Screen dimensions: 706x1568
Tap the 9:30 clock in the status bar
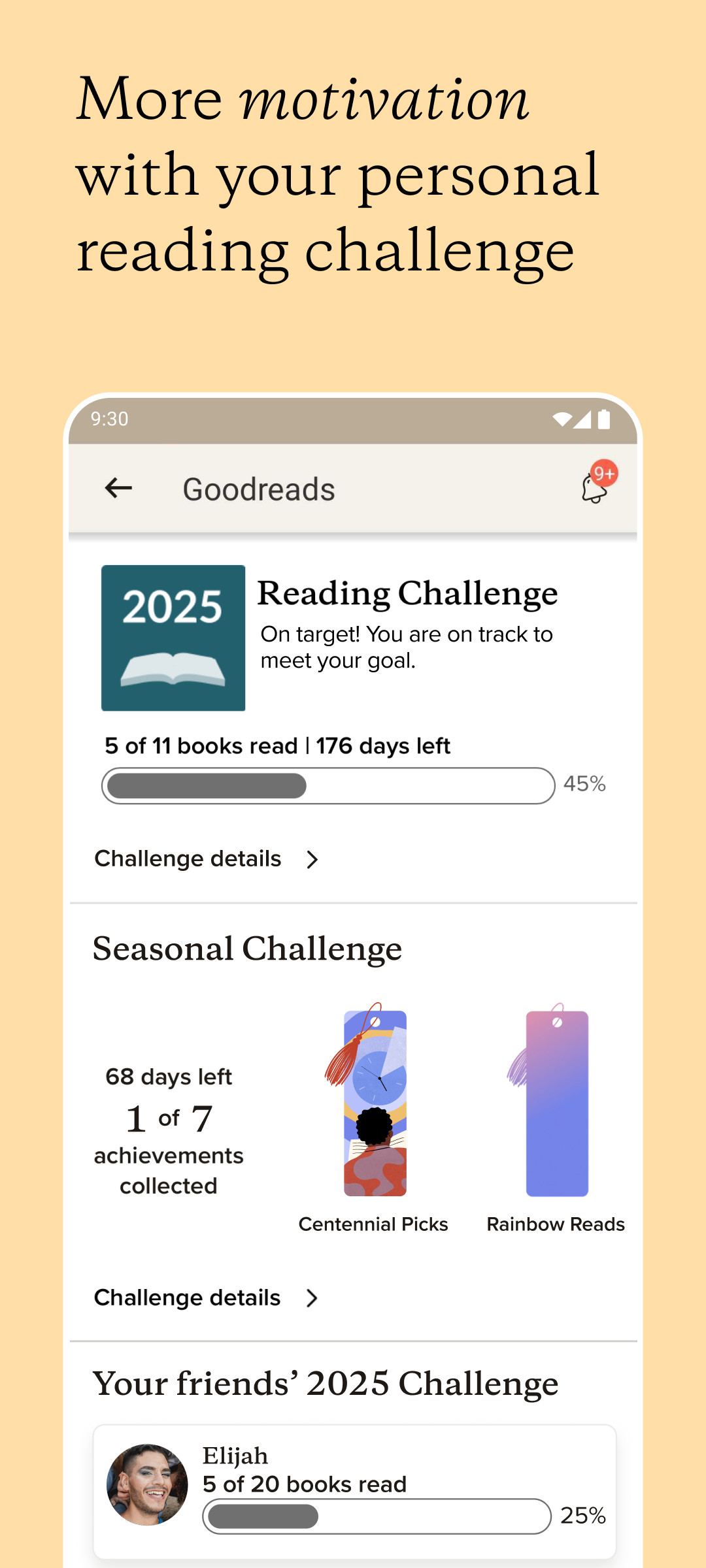(x=108, y=419)
